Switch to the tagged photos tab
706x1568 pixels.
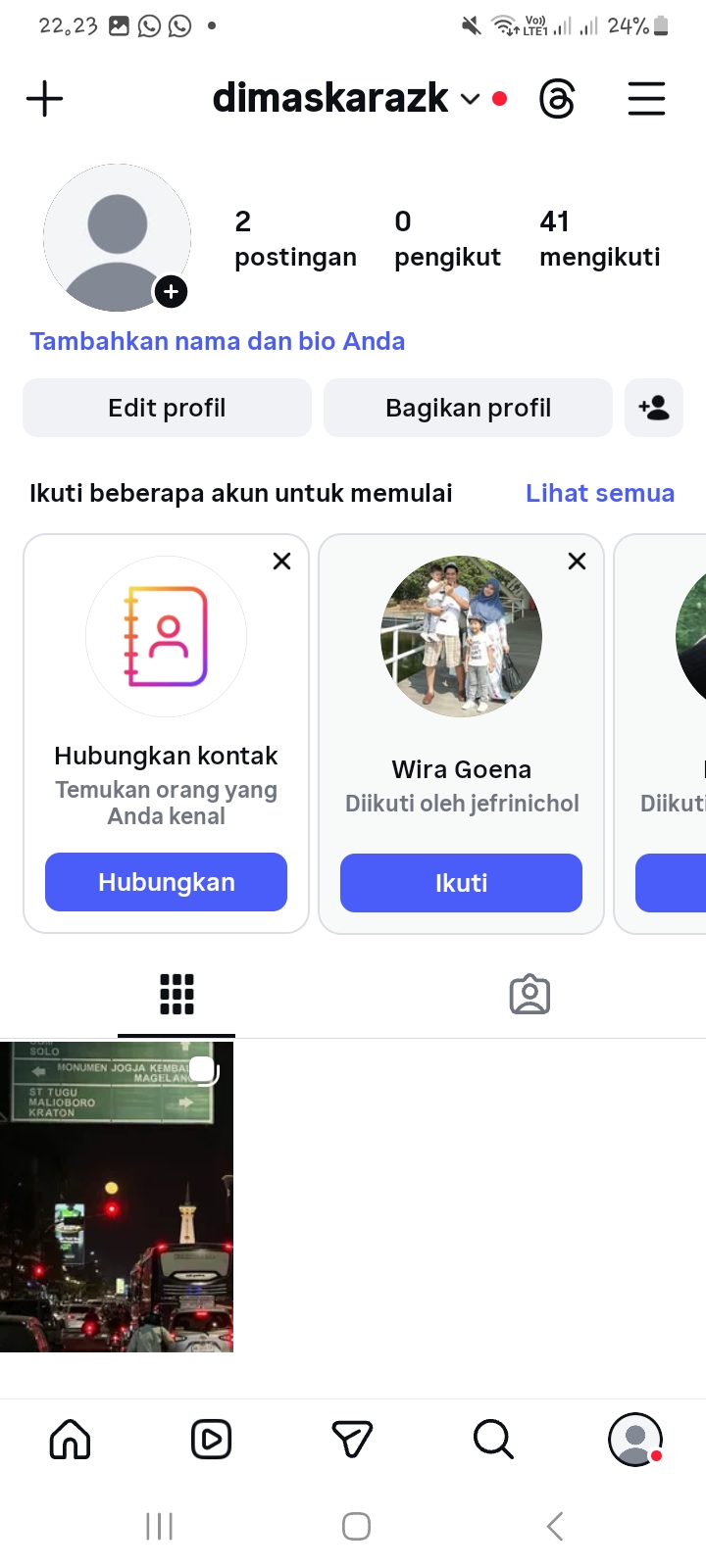point(529,995)
